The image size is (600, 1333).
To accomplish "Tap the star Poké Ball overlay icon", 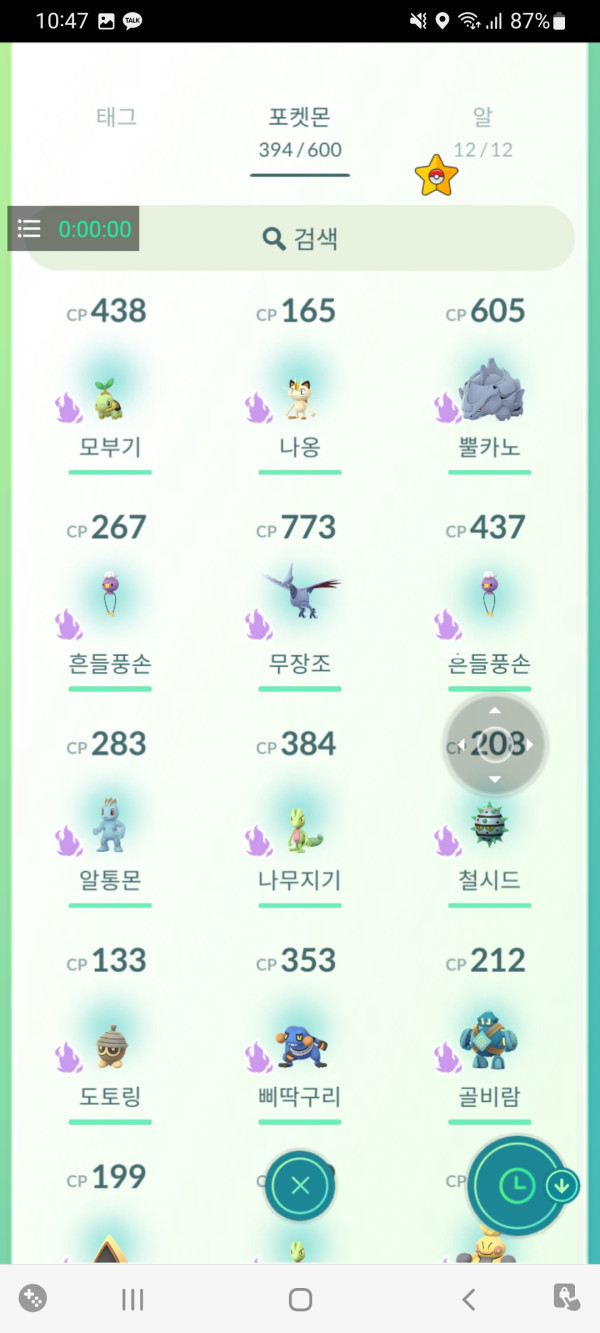I will 436,178.
